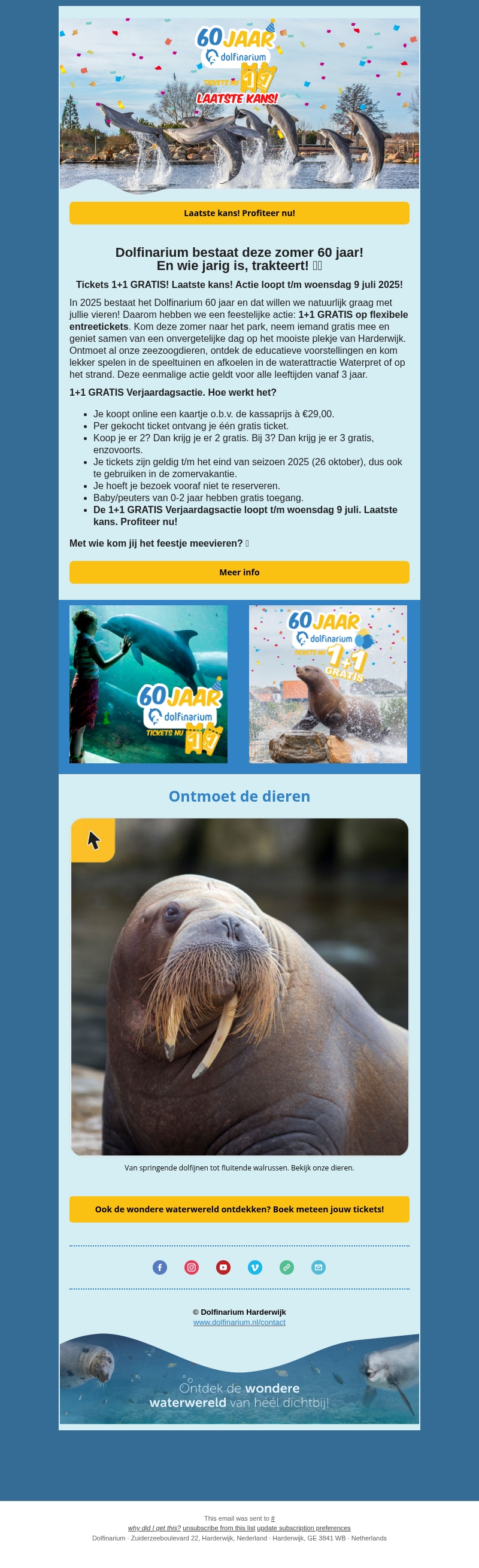479x1568 pixels.
Task: Open the 60 jaar dolphins header banner
Action: [239, 104]
